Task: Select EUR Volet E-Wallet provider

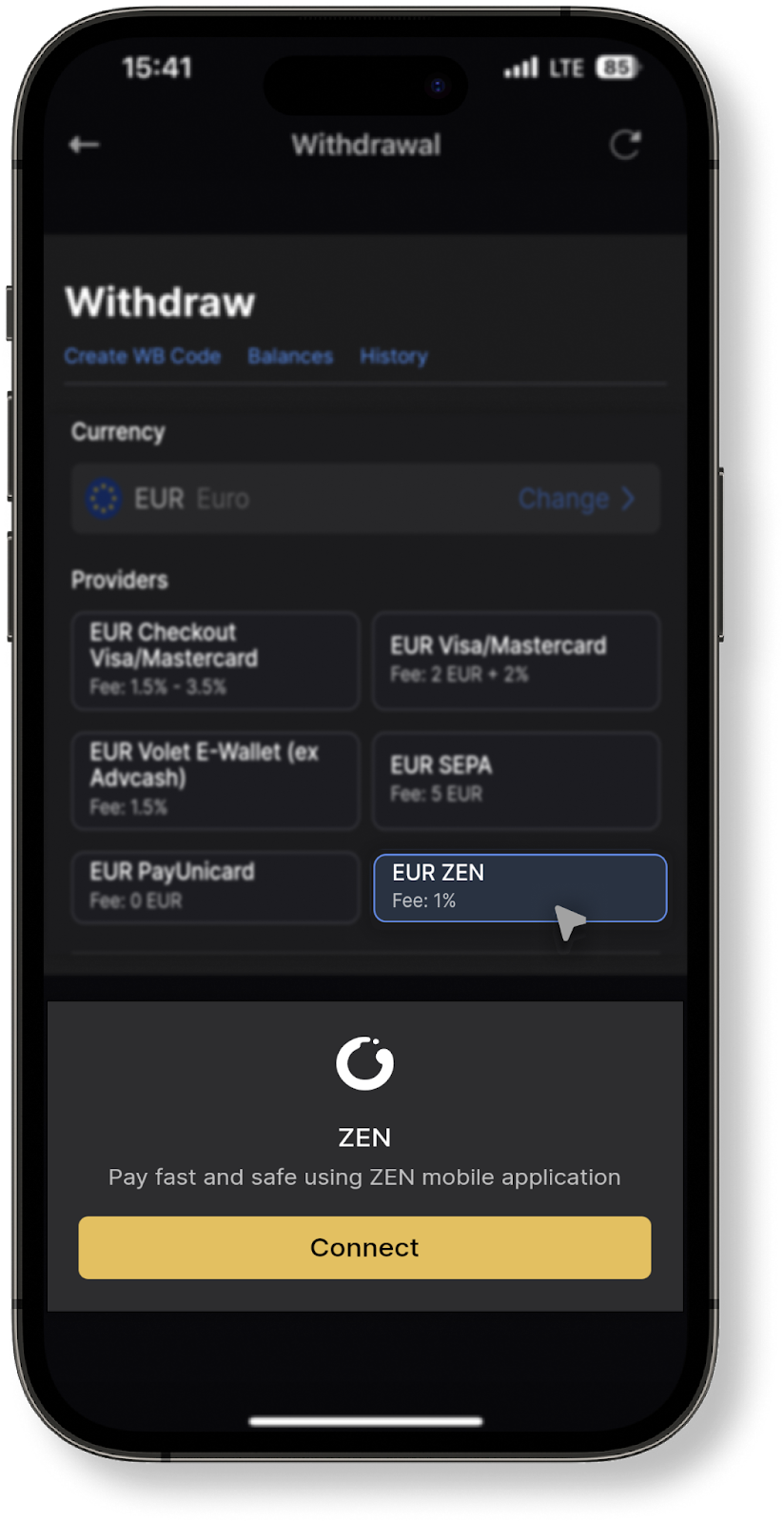Action: coord(216,780)
